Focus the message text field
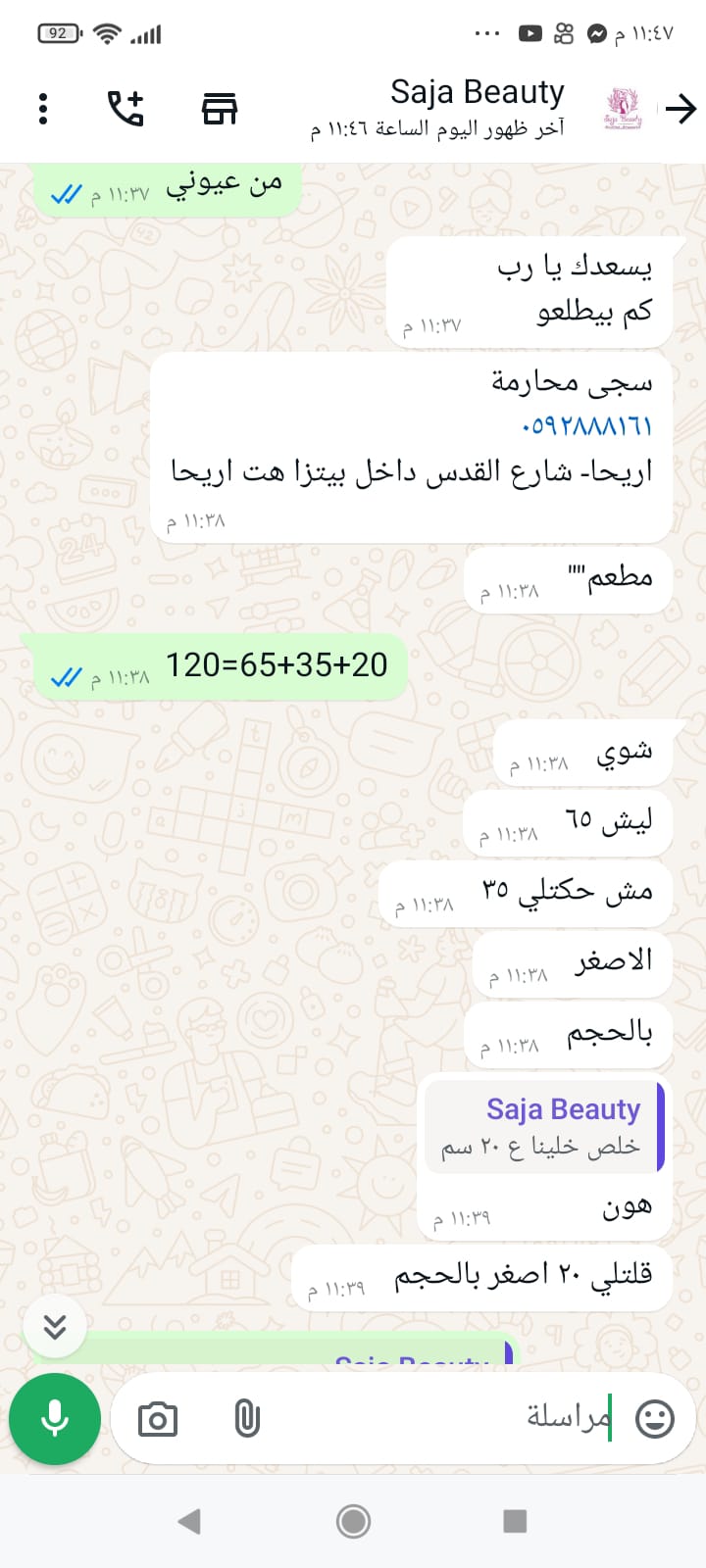The width and height of the screenshot is (706, 1568). point(441,1417)
